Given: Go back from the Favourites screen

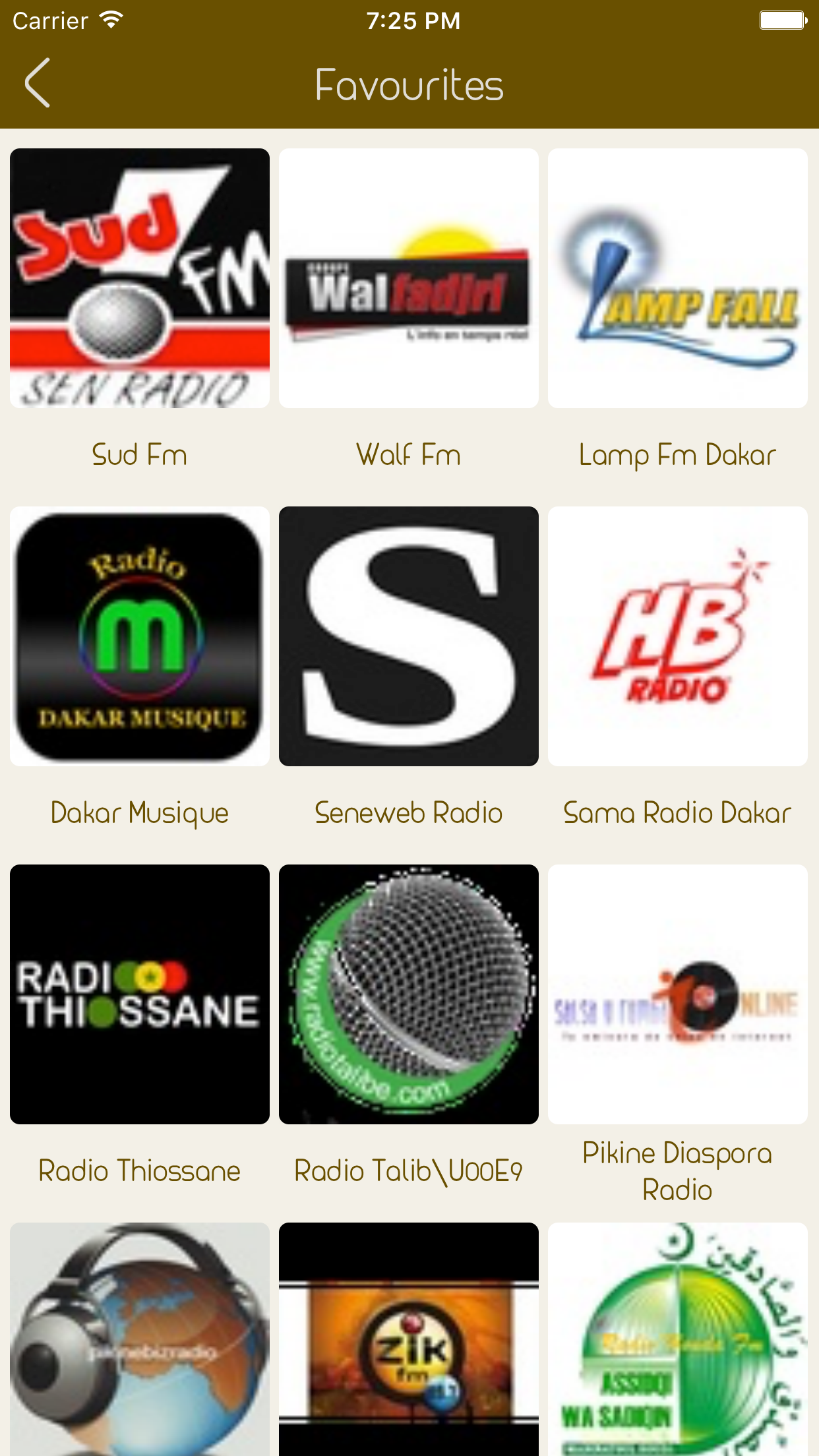Looking at the screenshot, I should 38,83.
